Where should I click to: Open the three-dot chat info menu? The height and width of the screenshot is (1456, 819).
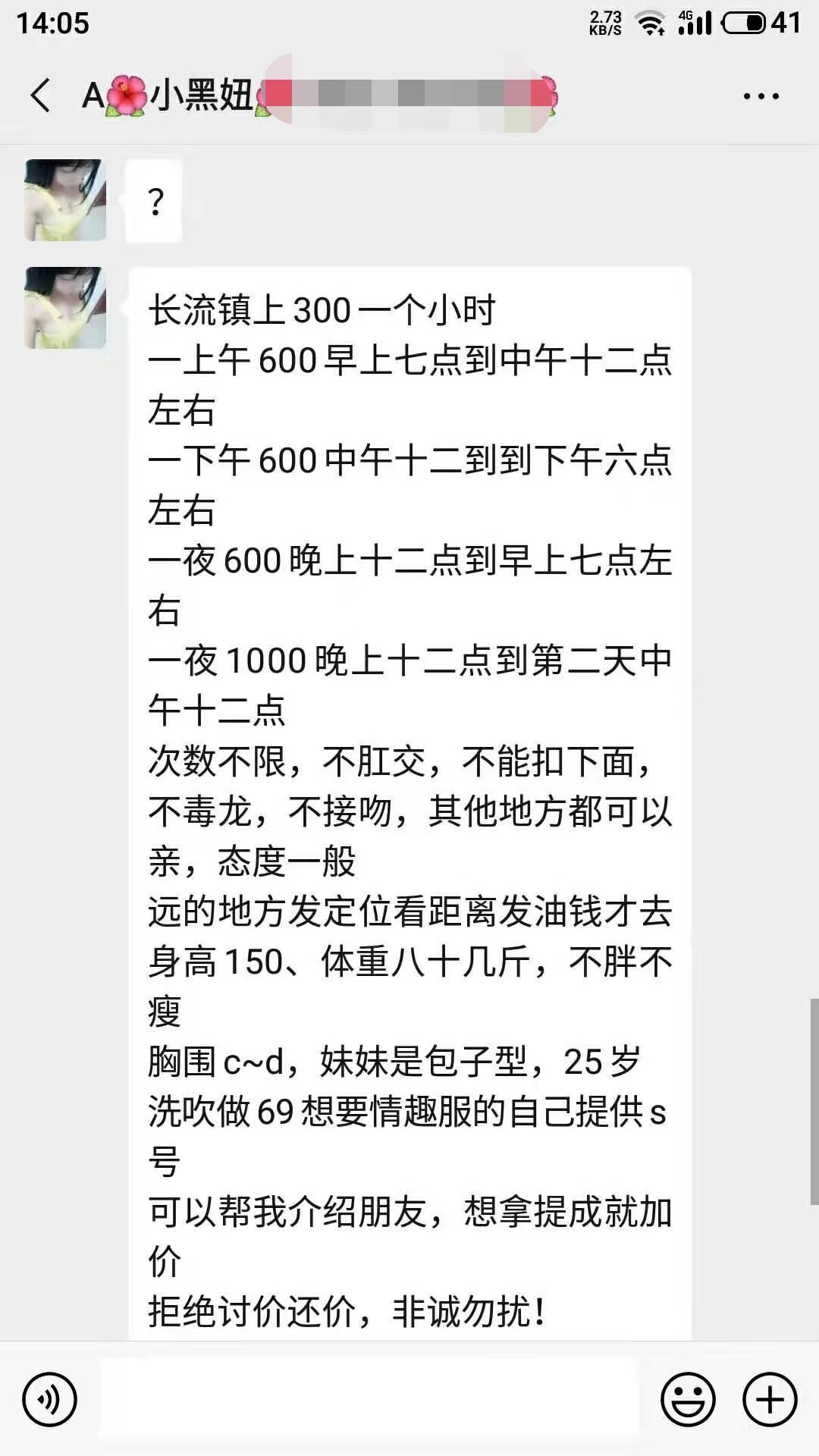click(761, 96)
